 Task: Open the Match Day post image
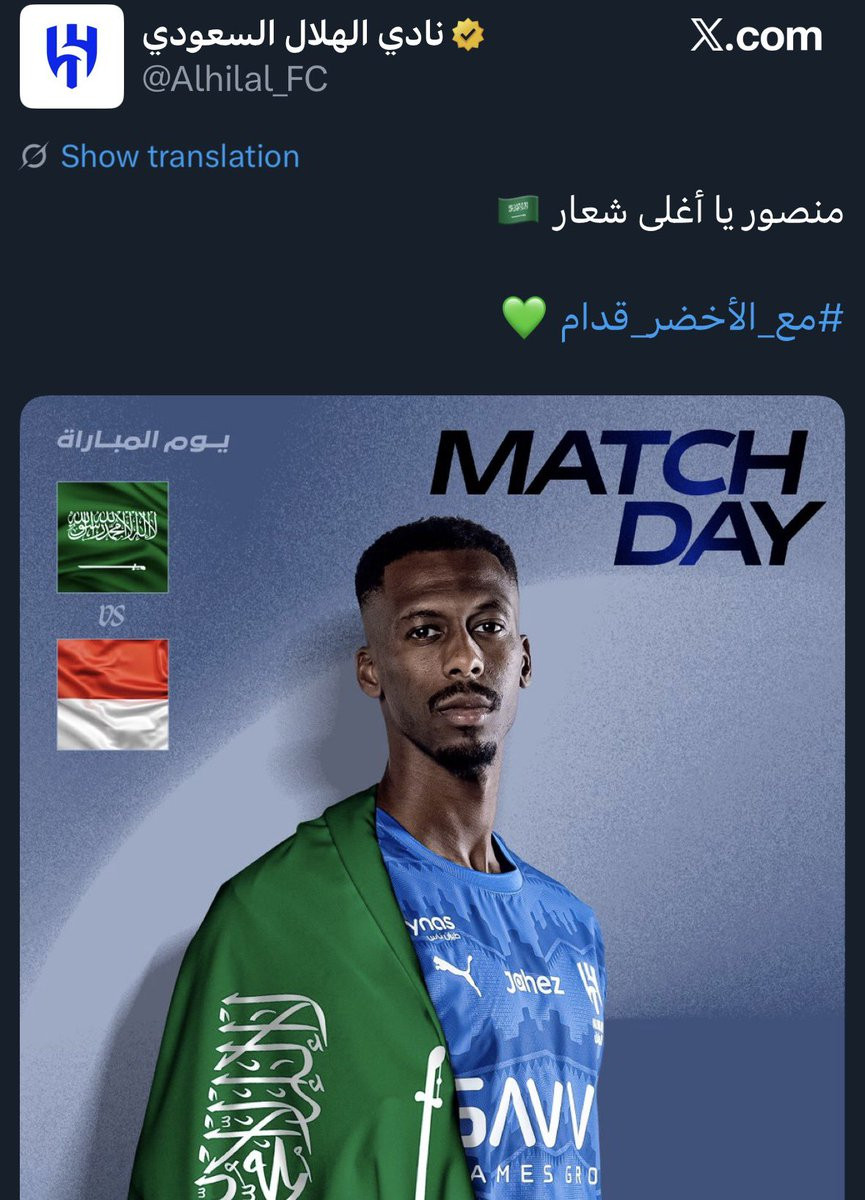coord(432,797)
